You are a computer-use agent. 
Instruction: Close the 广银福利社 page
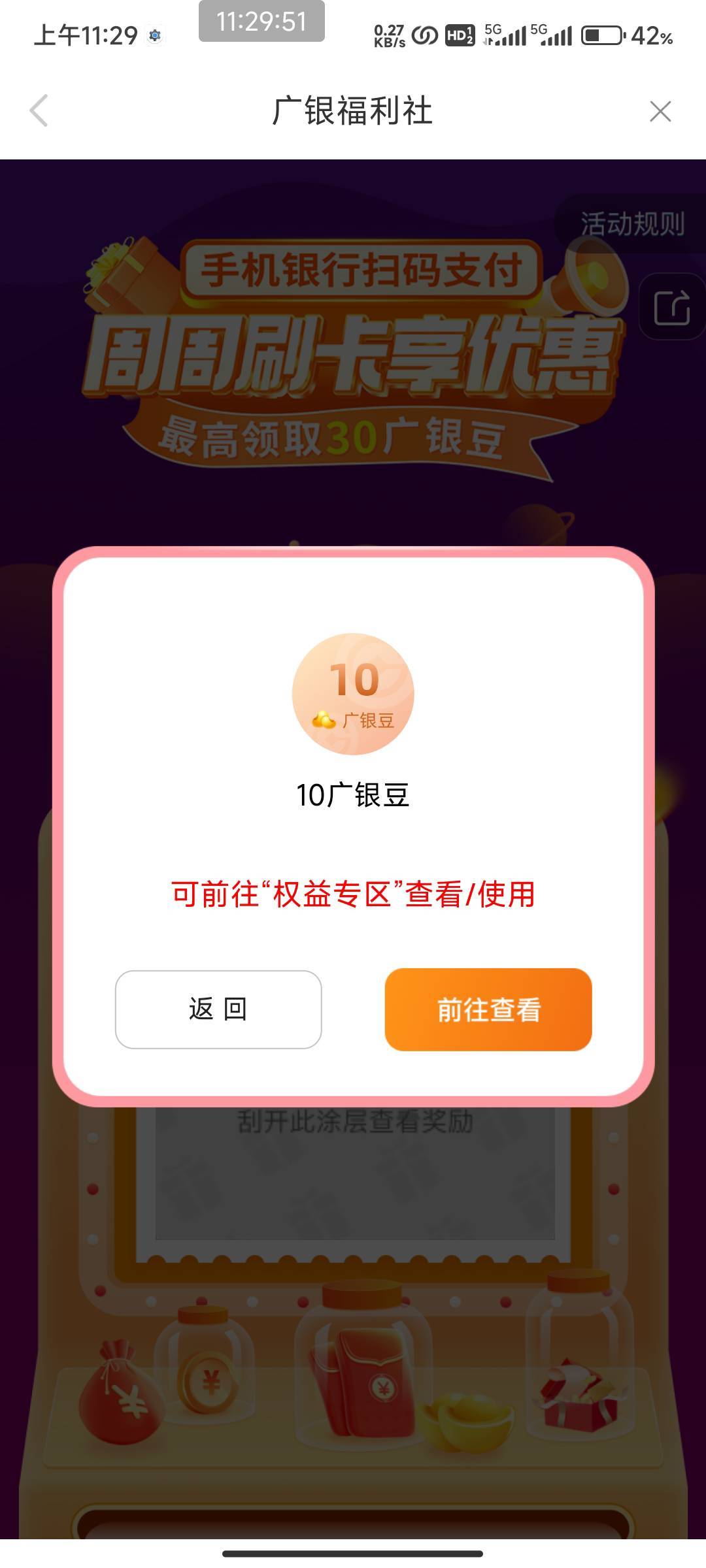[660, 111]
